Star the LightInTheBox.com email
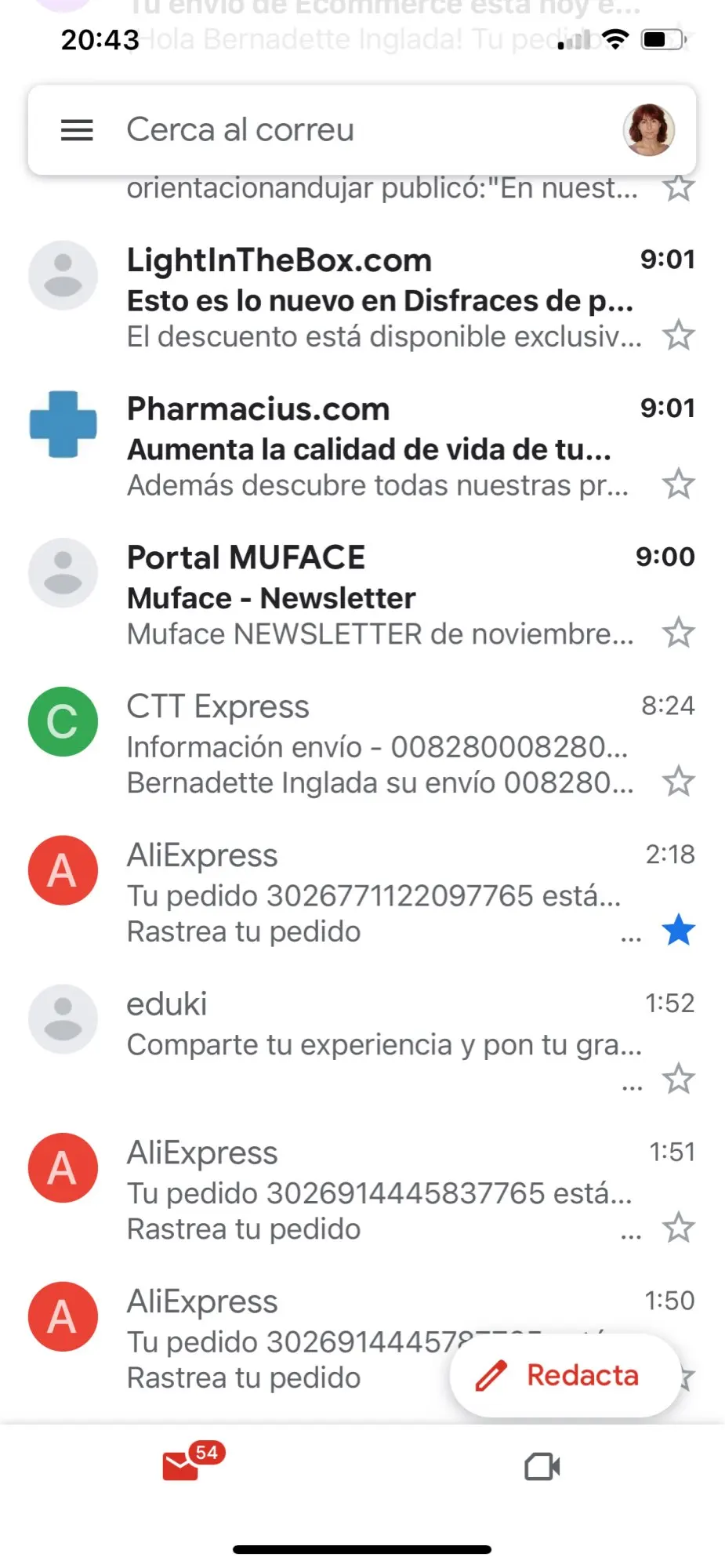The width and height of the screenshot is (725, 1568). [x=678, y=336]
